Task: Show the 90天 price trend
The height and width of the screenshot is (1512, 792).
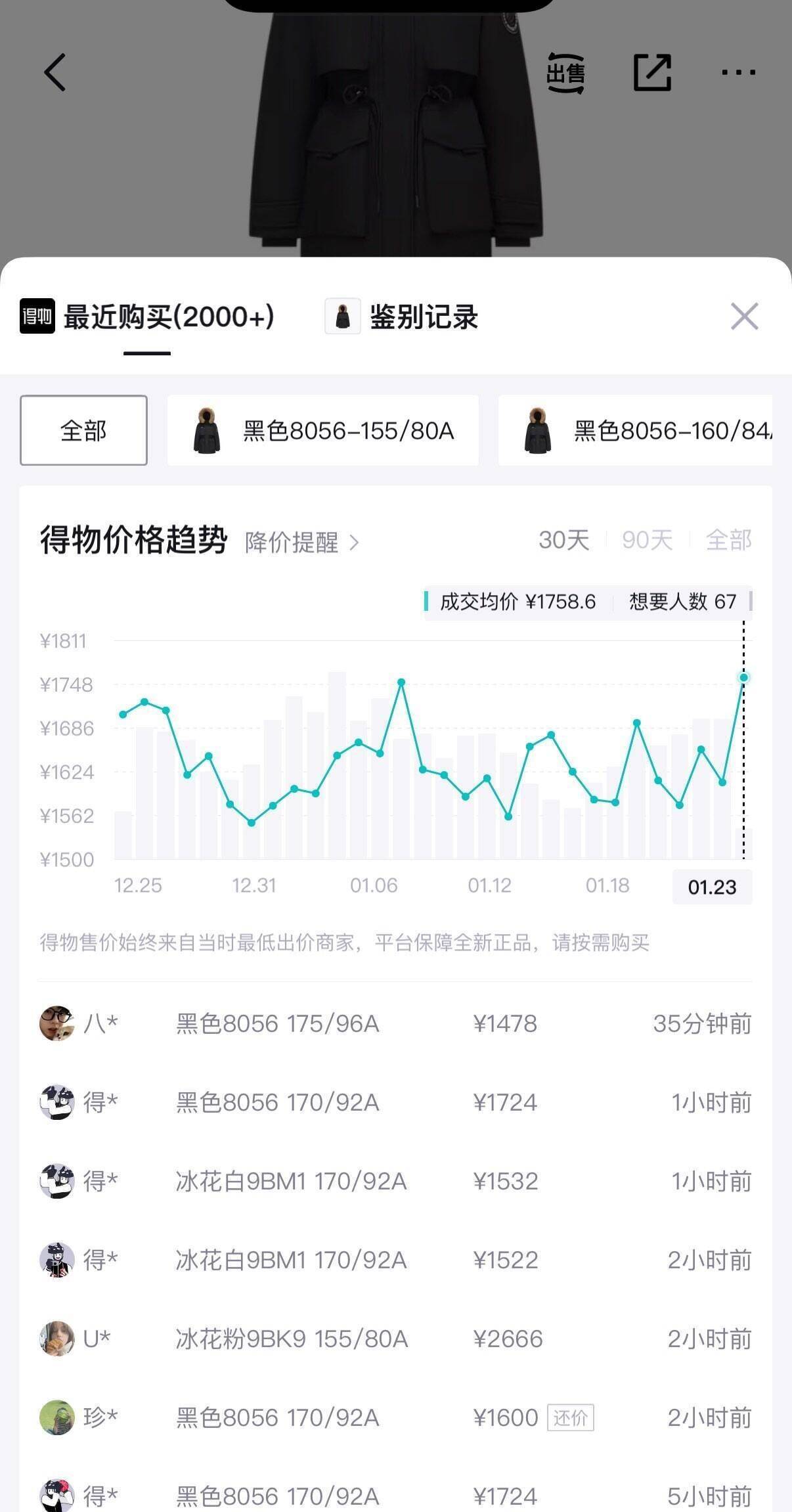Action: [x=647, y=540]
